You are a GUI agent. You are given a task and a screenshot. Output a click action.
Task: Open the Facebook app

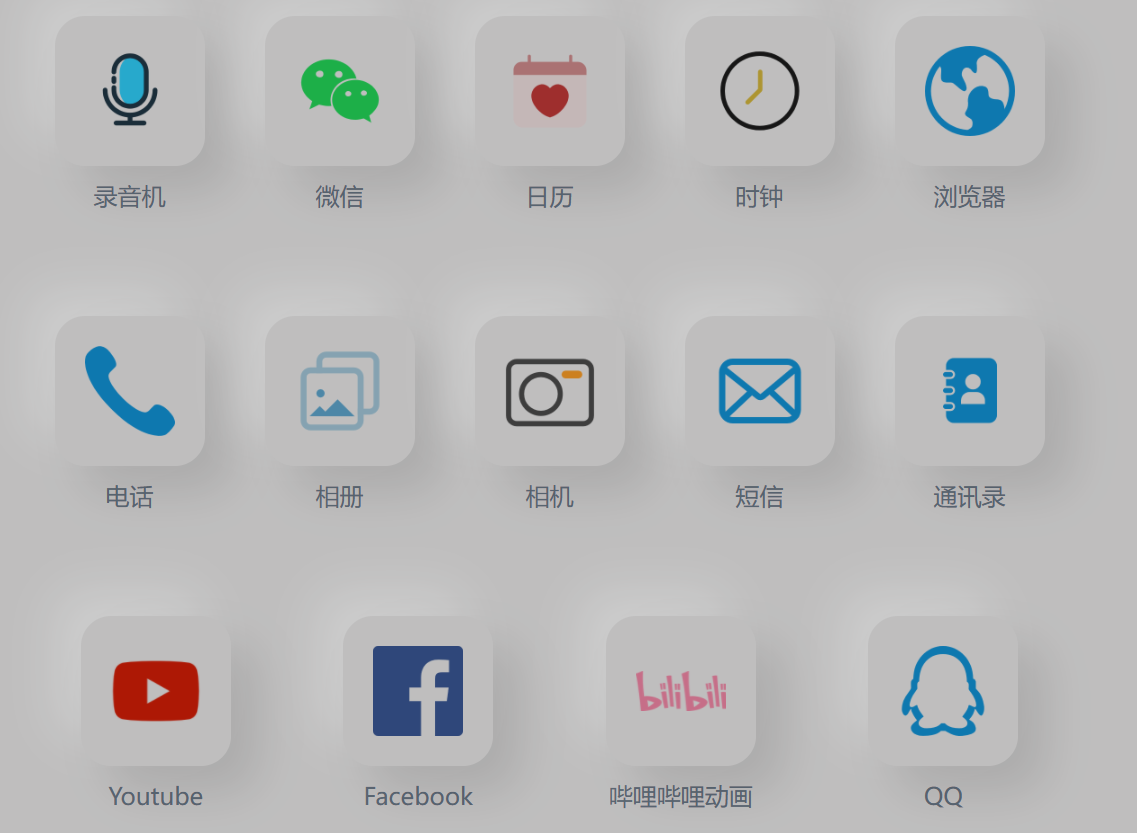tap(418, 691)
